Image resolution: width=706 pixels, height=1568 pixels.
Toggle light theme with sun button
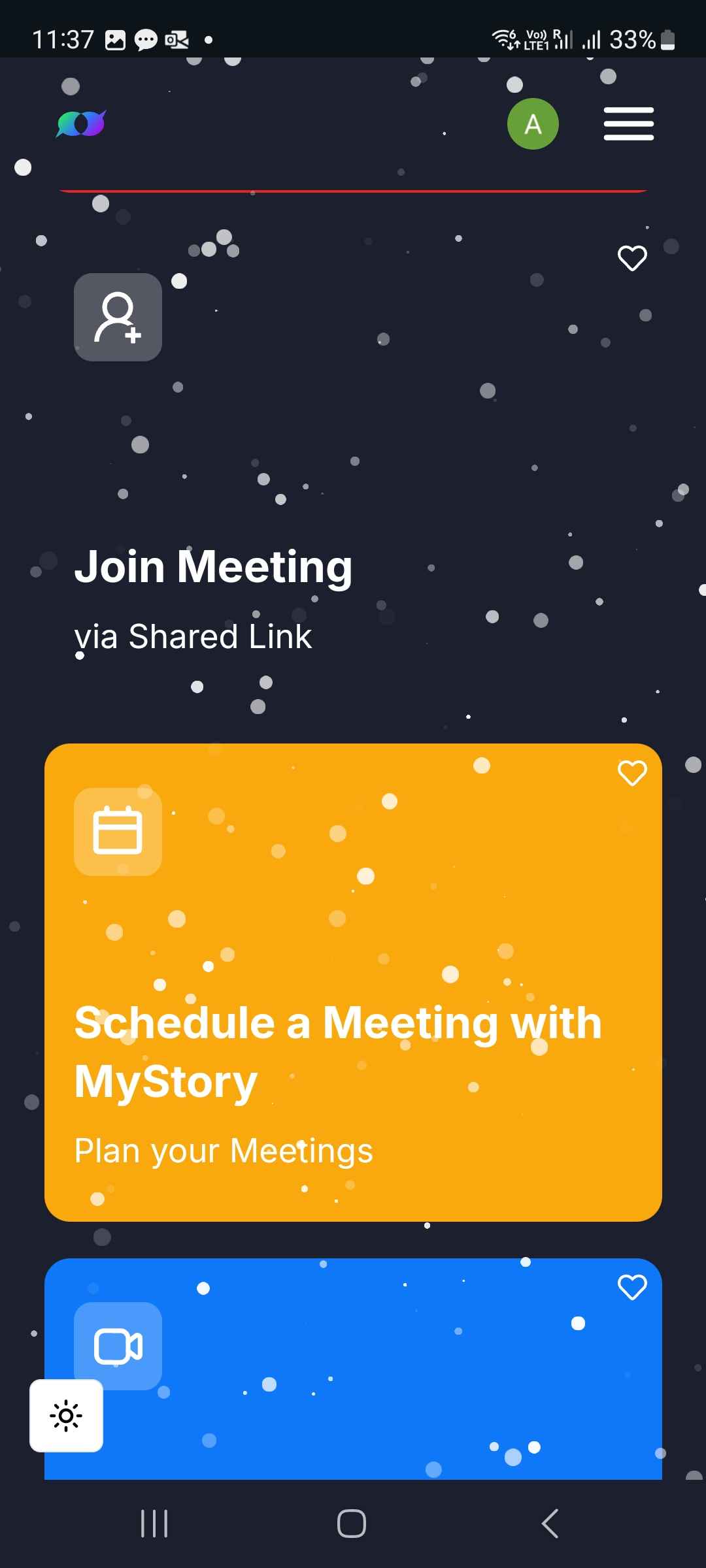pos(66,1416)
